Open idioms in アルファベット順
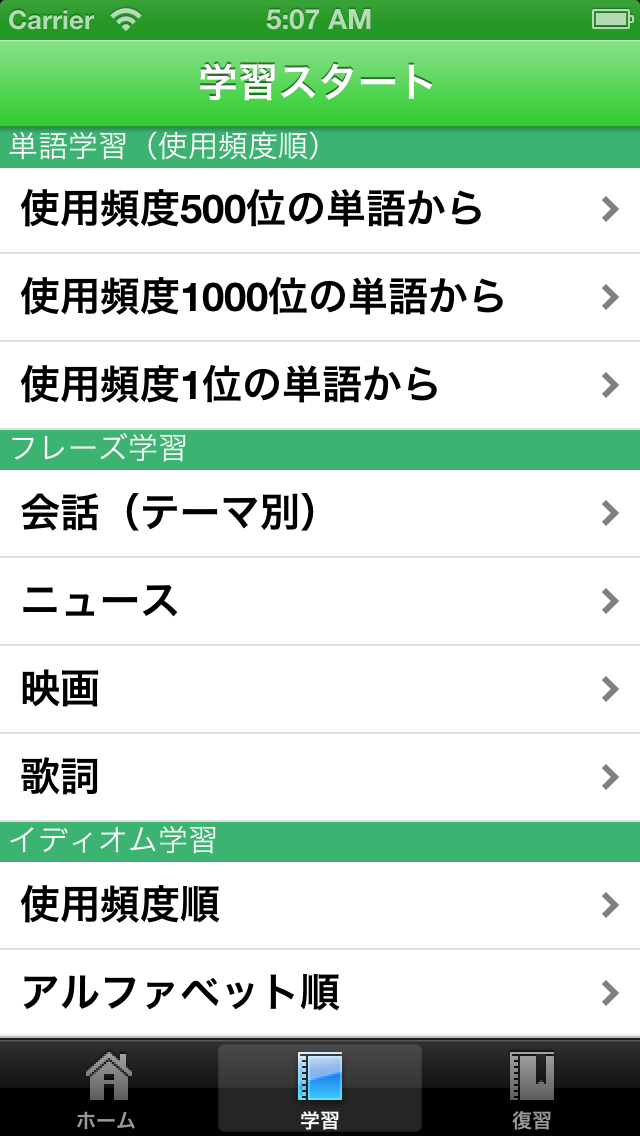The width and height of the screenshot is (640, 1136). 320,993
